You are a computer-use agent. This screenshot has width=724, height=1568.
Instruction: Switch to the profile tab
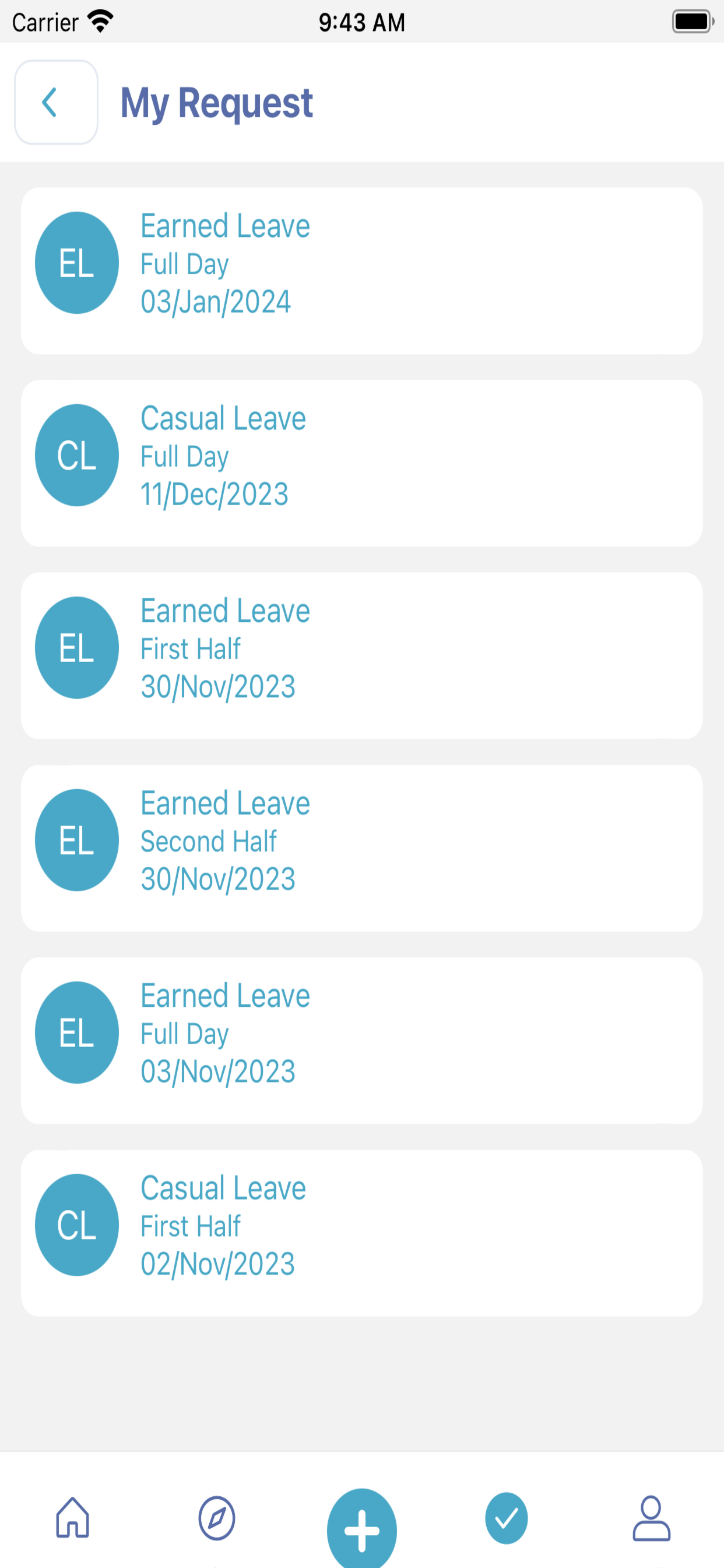point(652,1518)
